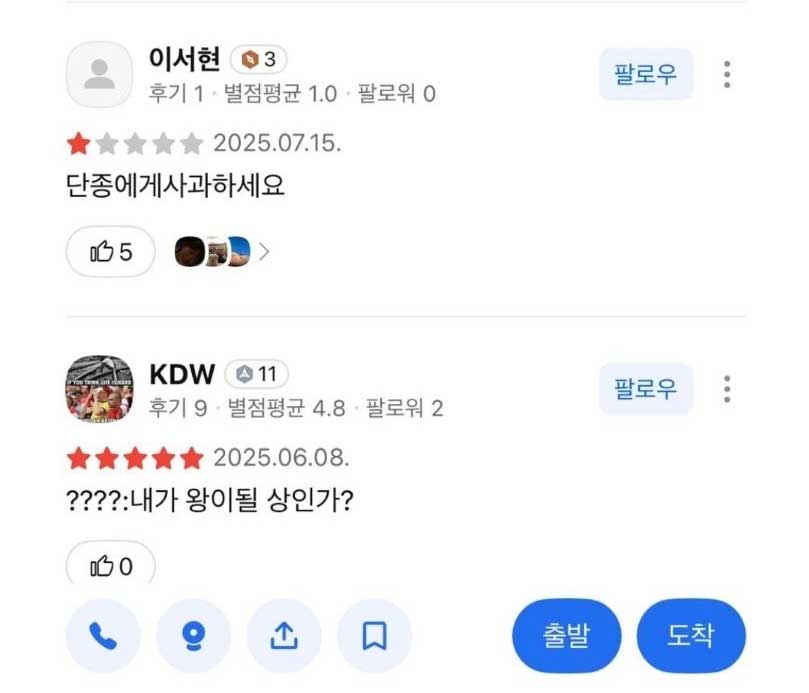Open KDW's profile avatar
Viewport: 809px width, 693px height.
pos(99,388)
